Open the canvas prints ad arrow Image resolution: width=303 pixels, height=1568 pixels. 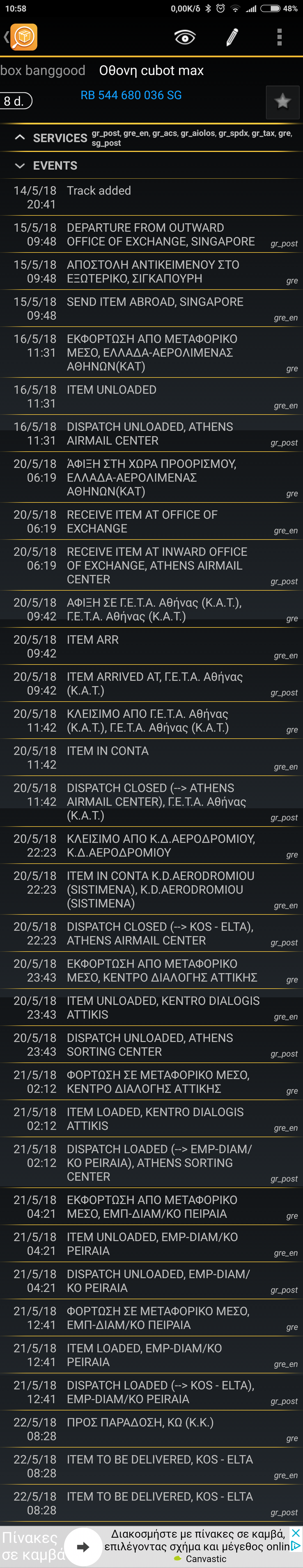83,1546
